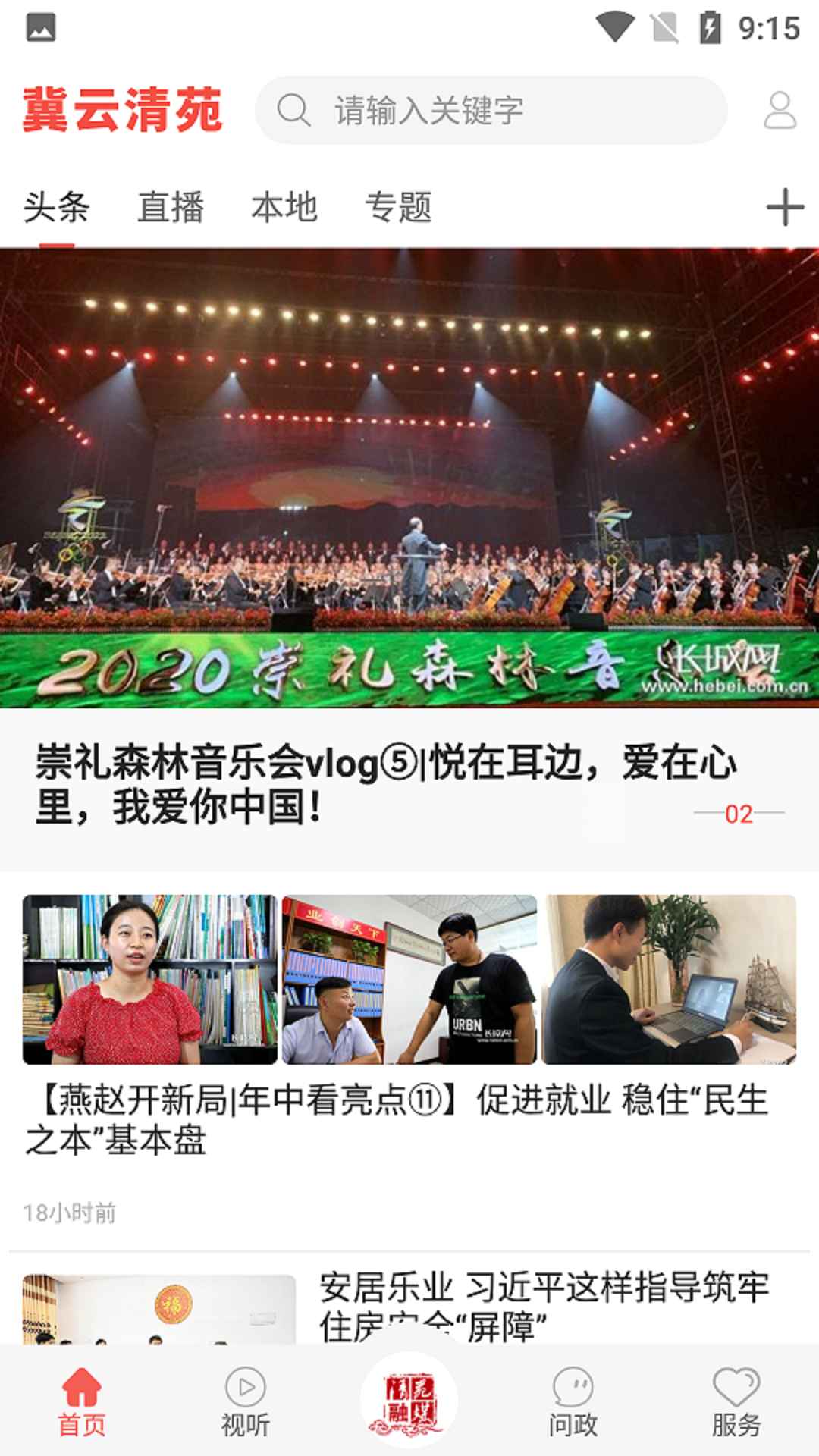
Task: Select the 头条 tab
Action: tap(57, 208)
